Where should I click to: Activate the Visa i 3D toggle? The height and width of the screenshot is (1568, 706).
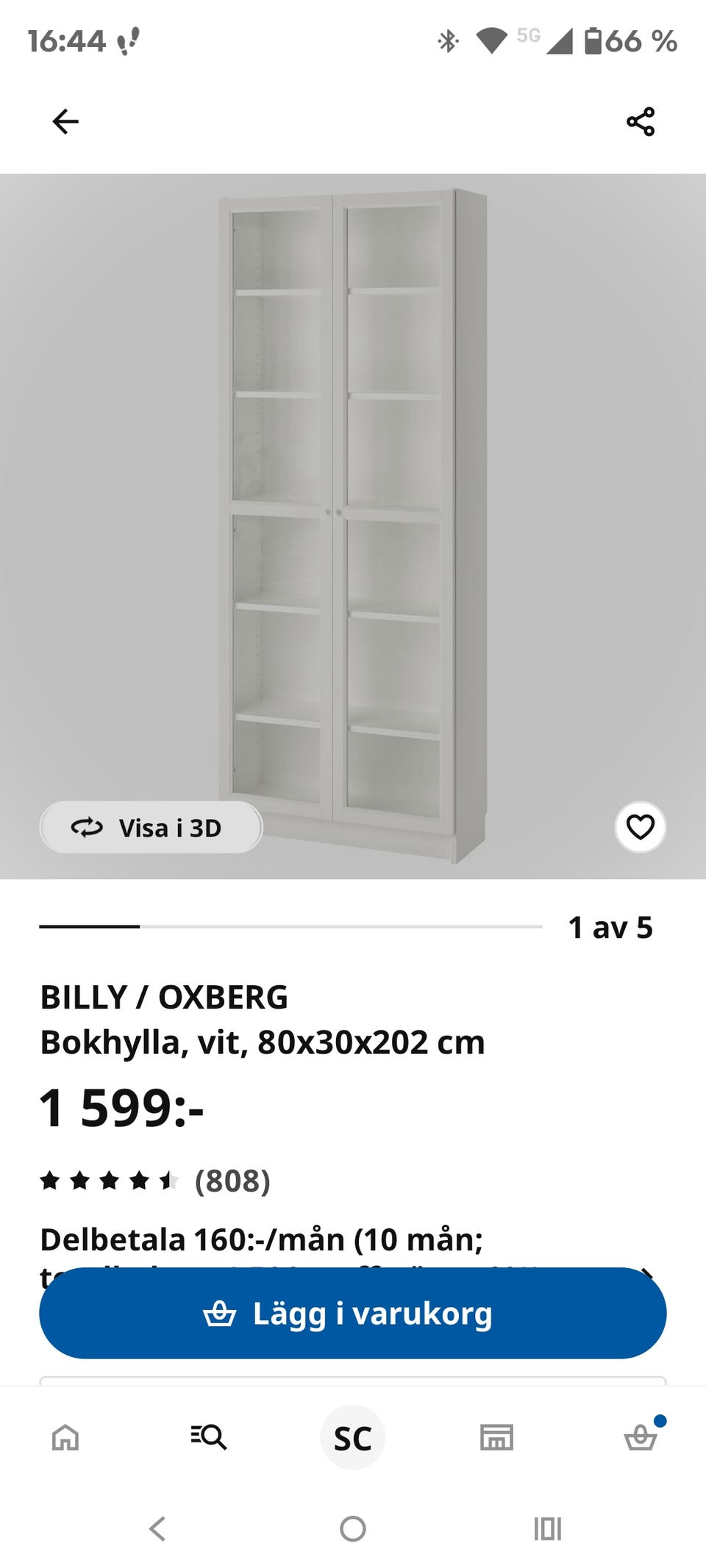point(151,827)
